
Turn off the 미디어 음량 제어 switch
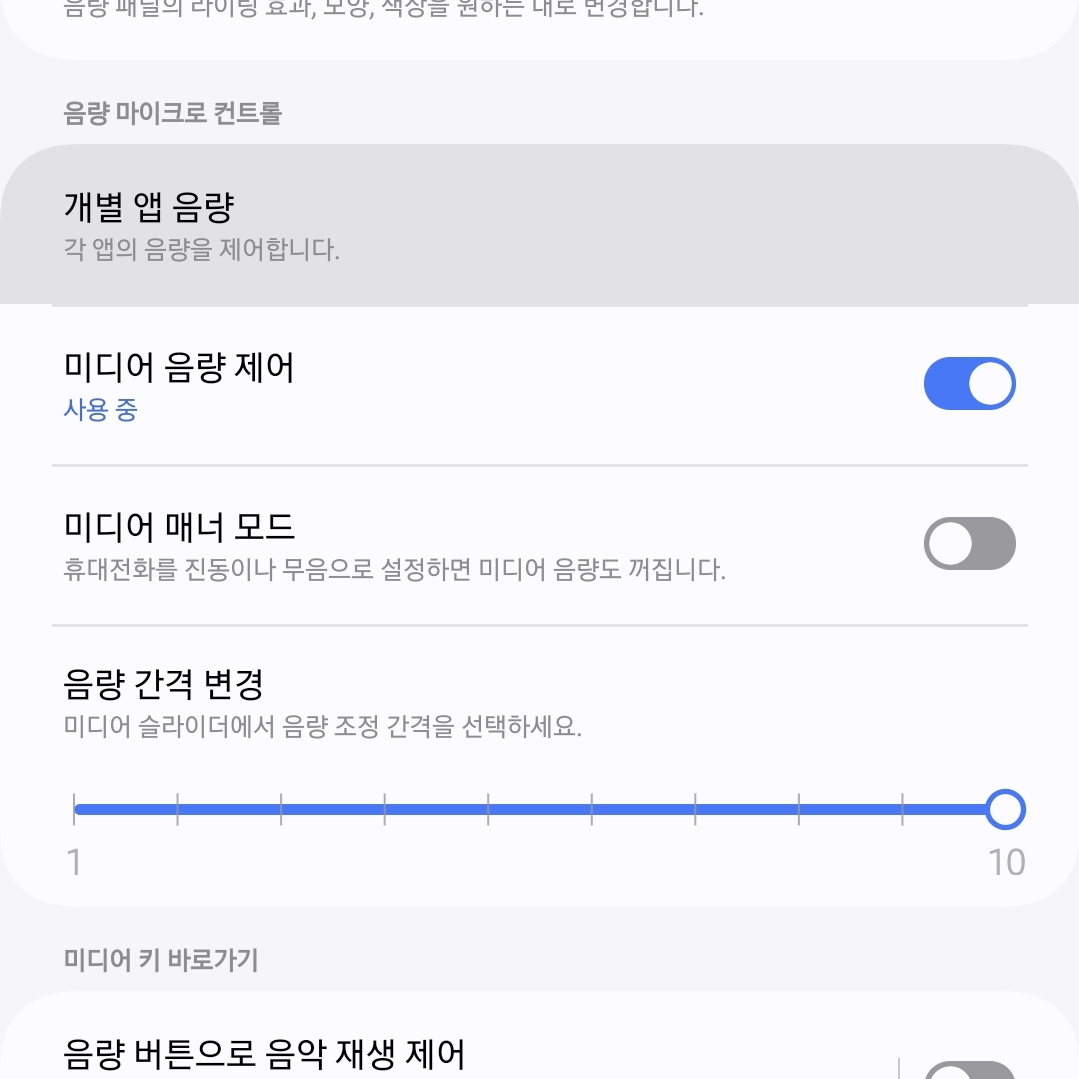pyautogui.click(x=969, y=385)
